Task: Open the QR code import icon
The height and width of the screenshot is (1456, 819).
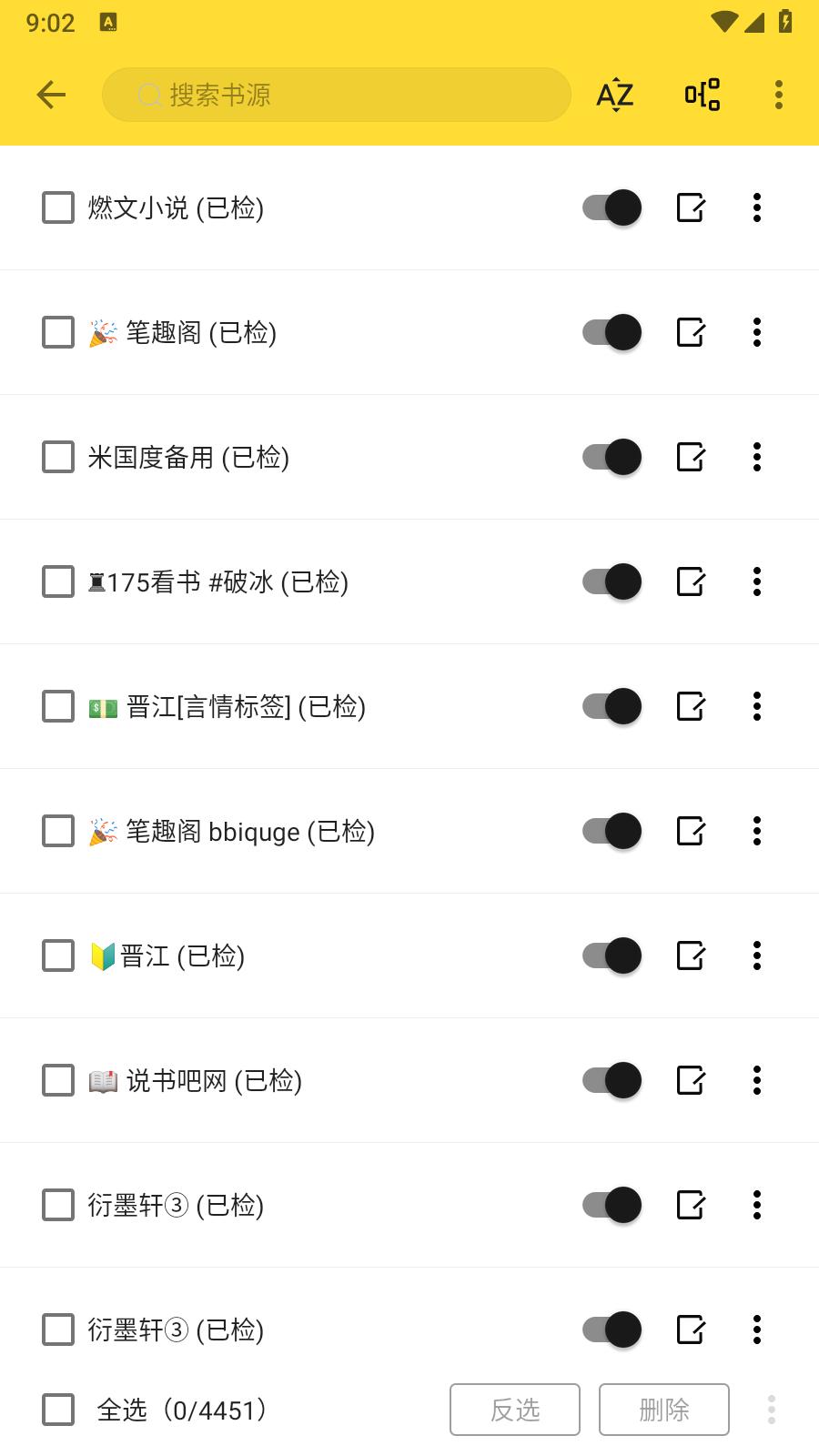Action: pyautogui.click(x=702, y=94)
